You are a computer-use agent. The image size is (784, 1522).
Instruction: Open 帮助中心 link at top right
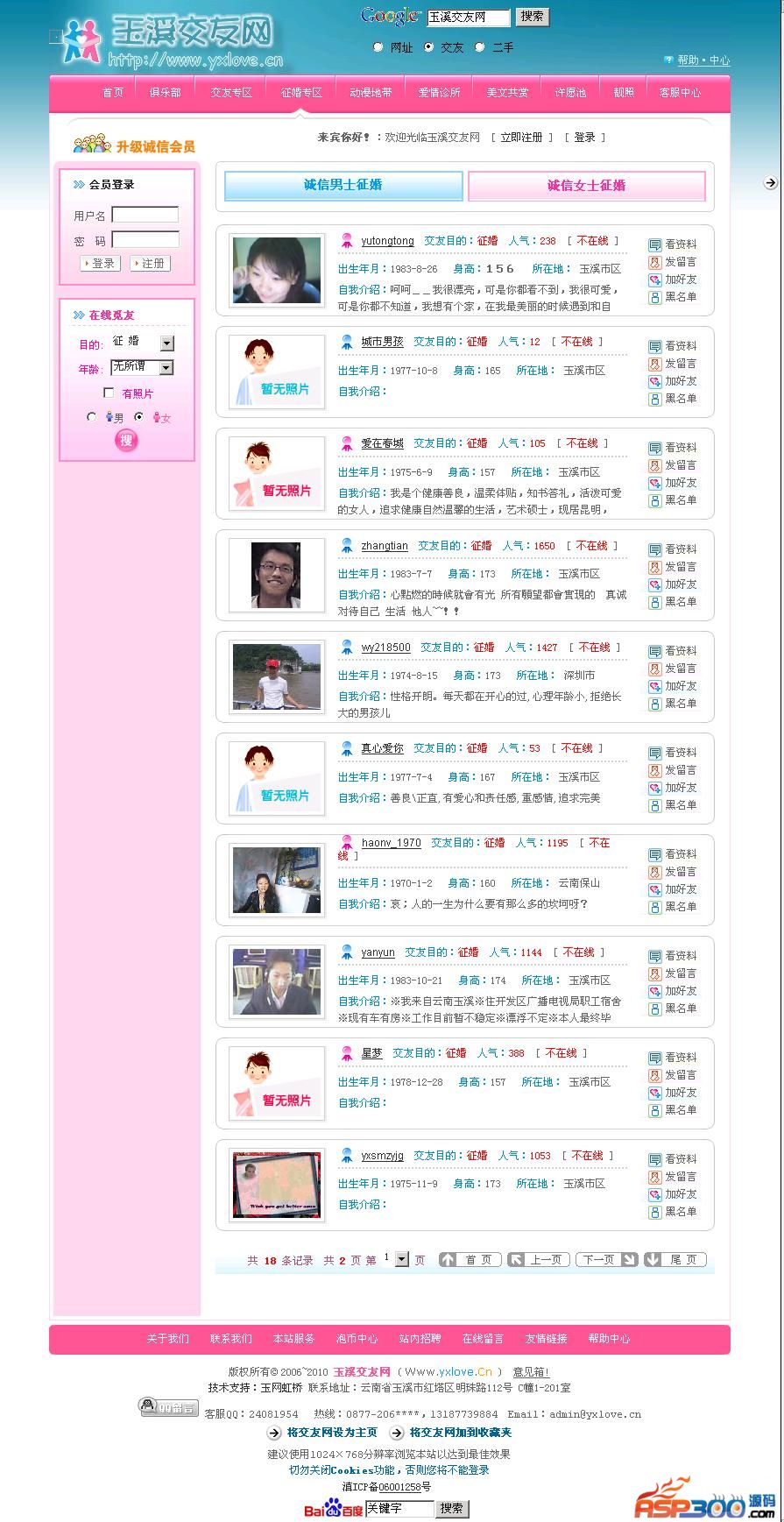pyautogui.click(x=703, y=60)
